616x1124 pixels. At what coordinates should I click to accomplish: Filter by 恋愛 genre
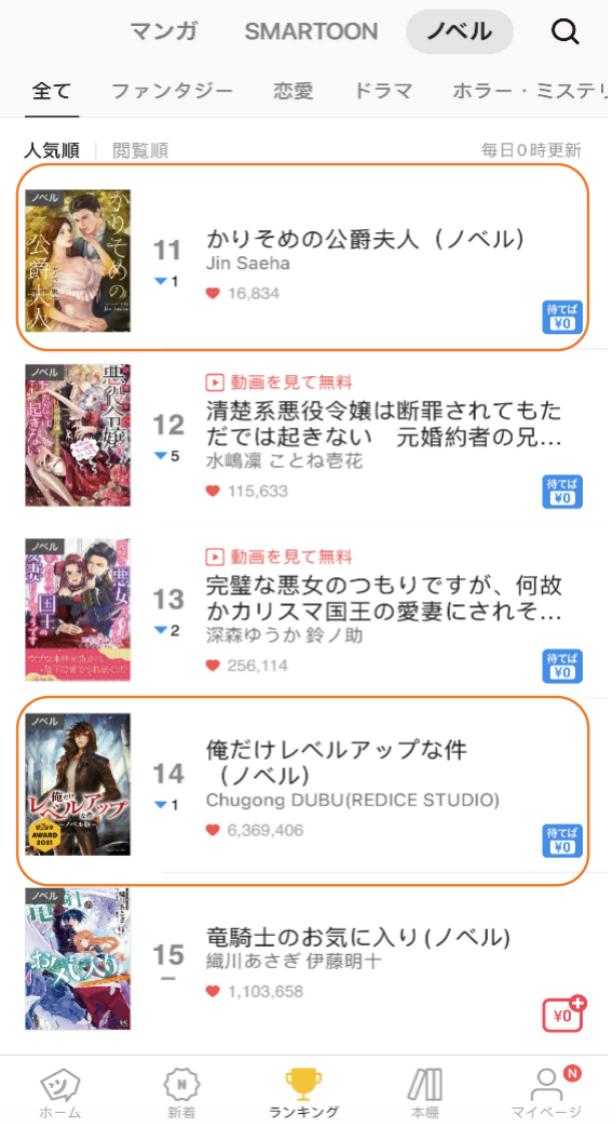[x=293, y=91]
